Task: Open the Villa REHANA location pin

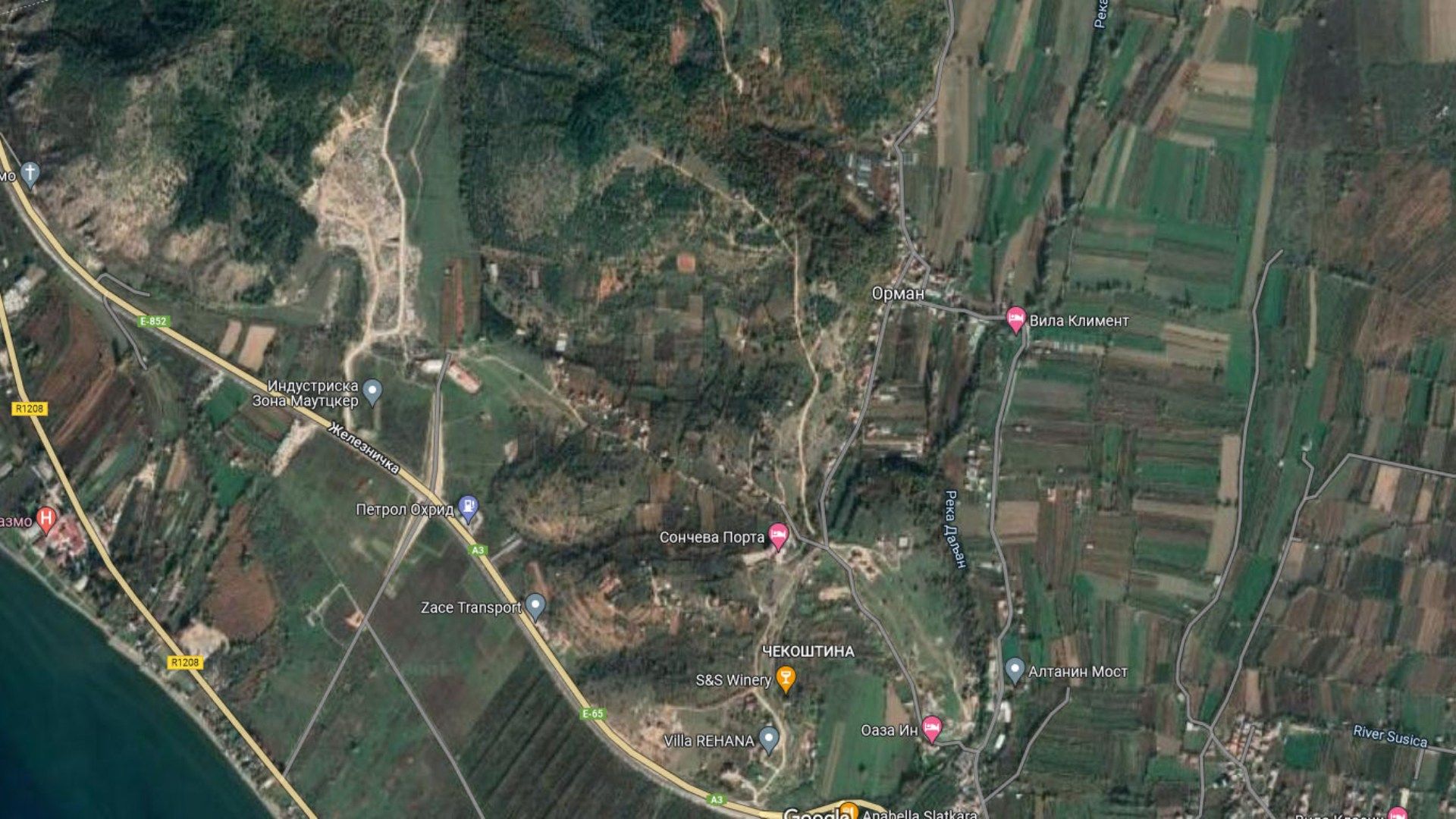Action: 769,739
